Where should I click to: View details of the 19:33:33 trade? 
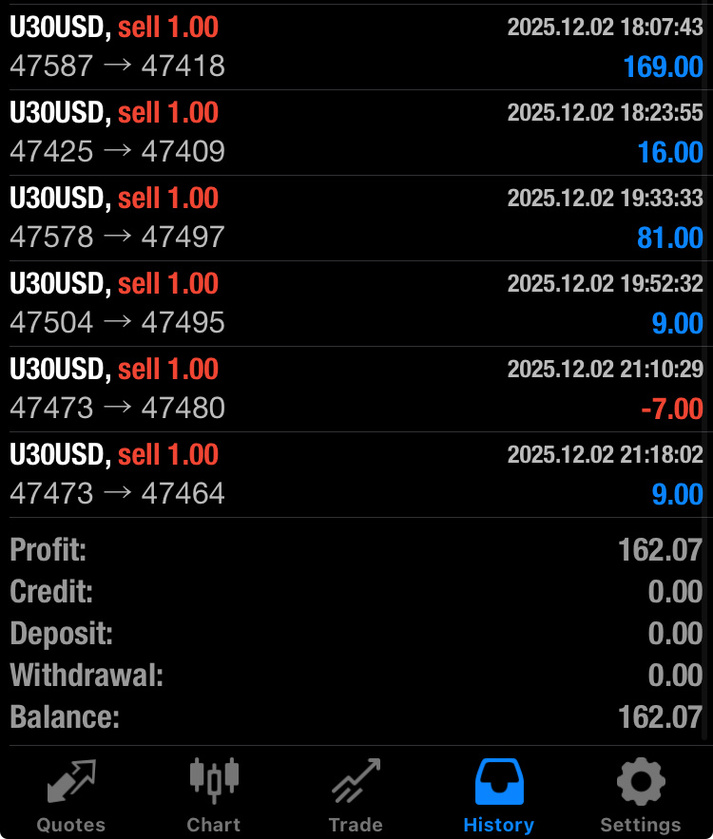[356, 218]
